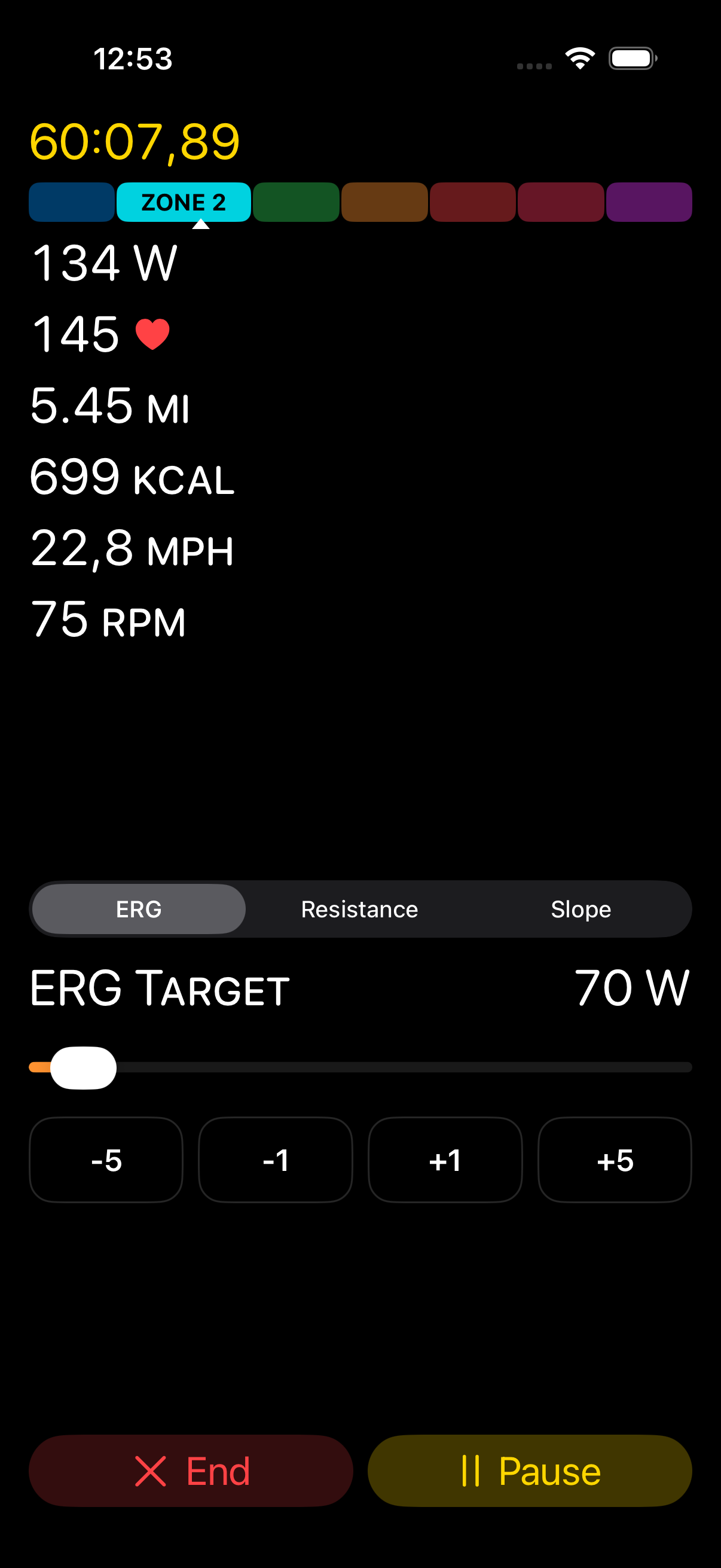This screenshot has width=721, height=1568.
Task: Tap the brown Zone 4 segment
Action: [x=384, y=202]
